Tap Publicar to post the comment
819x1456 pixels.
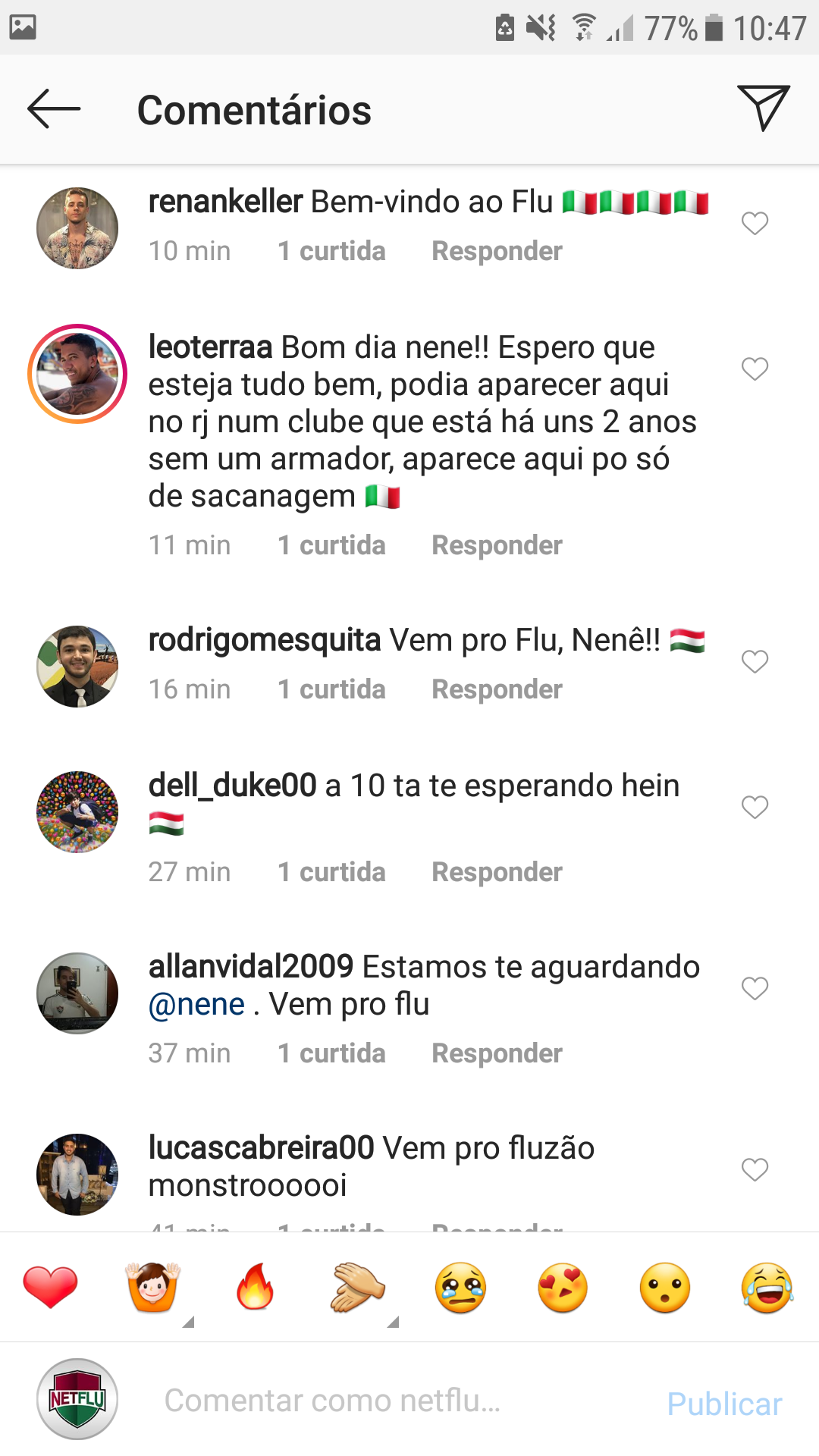(724, 1404)
